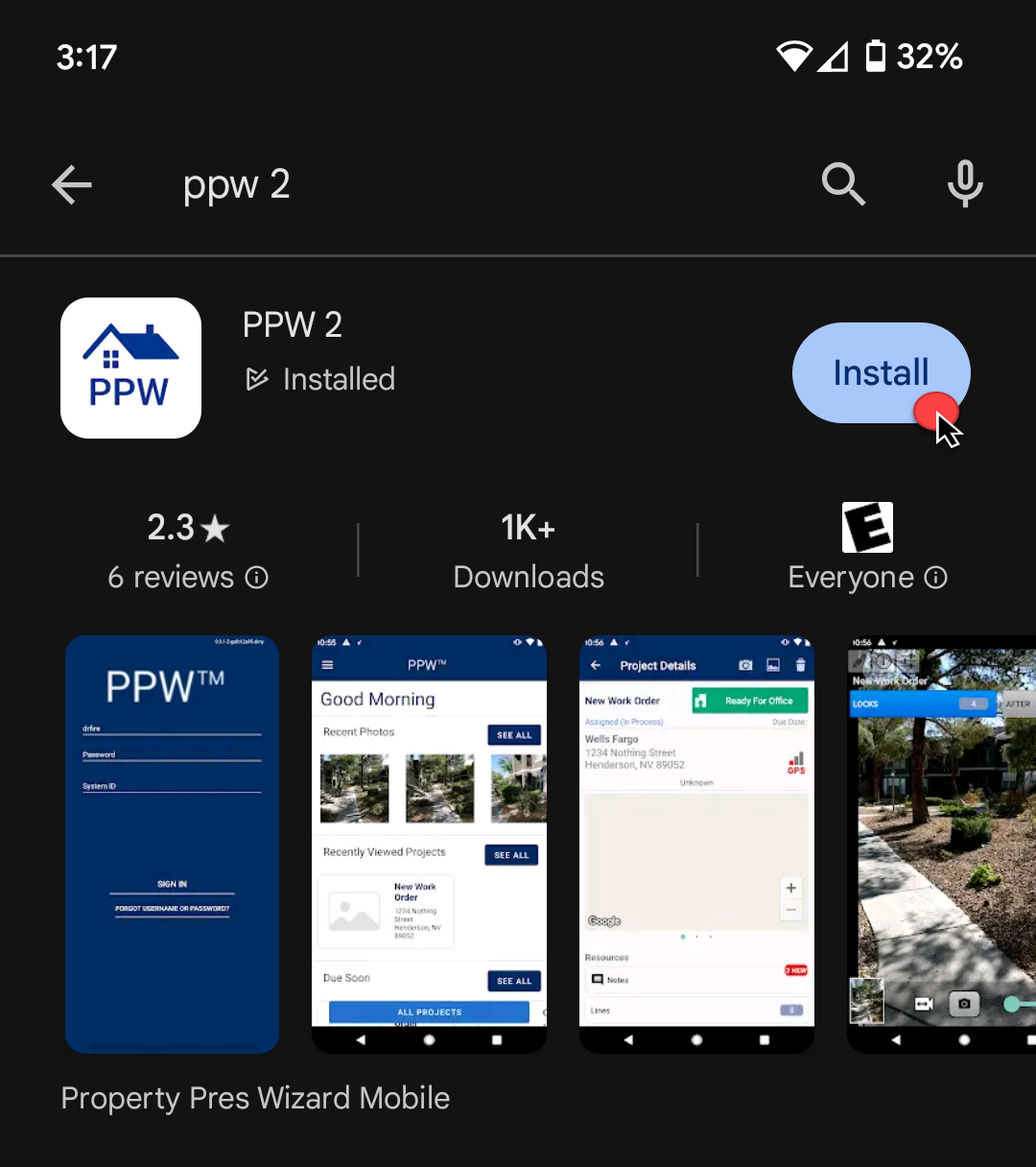Open the PPW 2 app icon
This screenshot has height=1167, width=1036.
(130, 368)
